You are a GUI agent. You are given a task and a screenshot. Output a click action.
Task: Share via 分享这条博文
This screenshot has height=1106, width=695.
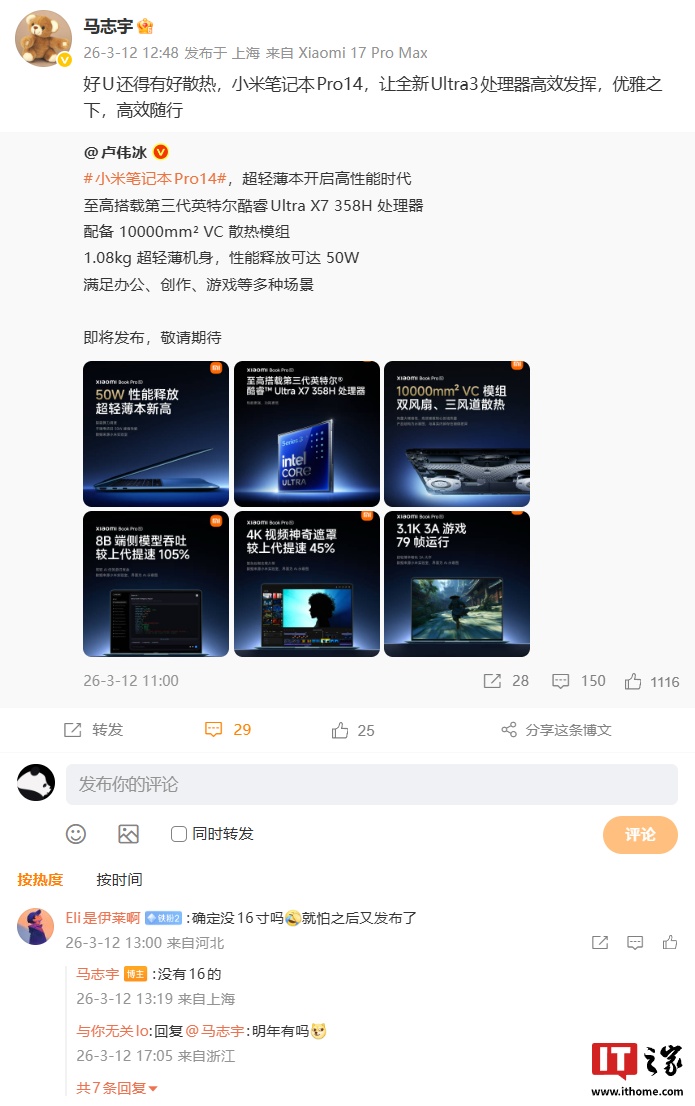coord(556,730)
